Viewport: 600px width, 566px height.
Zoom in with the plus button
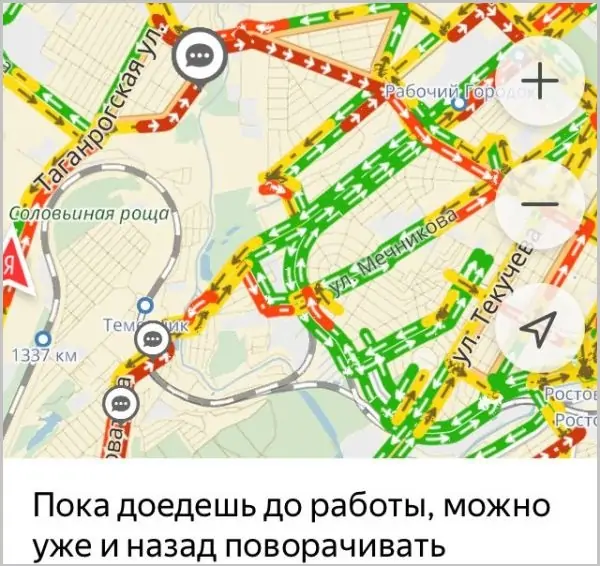point(540,83)
